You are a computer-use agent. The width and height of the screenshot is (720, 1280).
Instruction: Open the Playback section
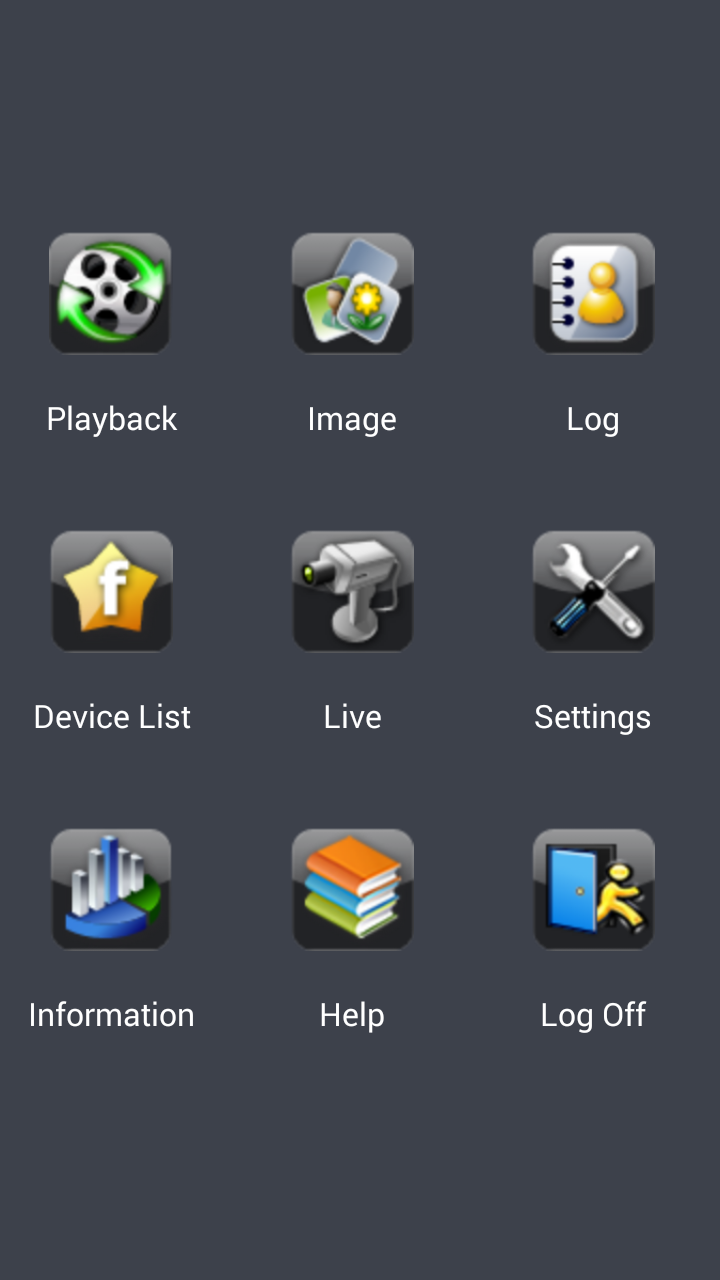pyautogui.click(x=111, y=293)
